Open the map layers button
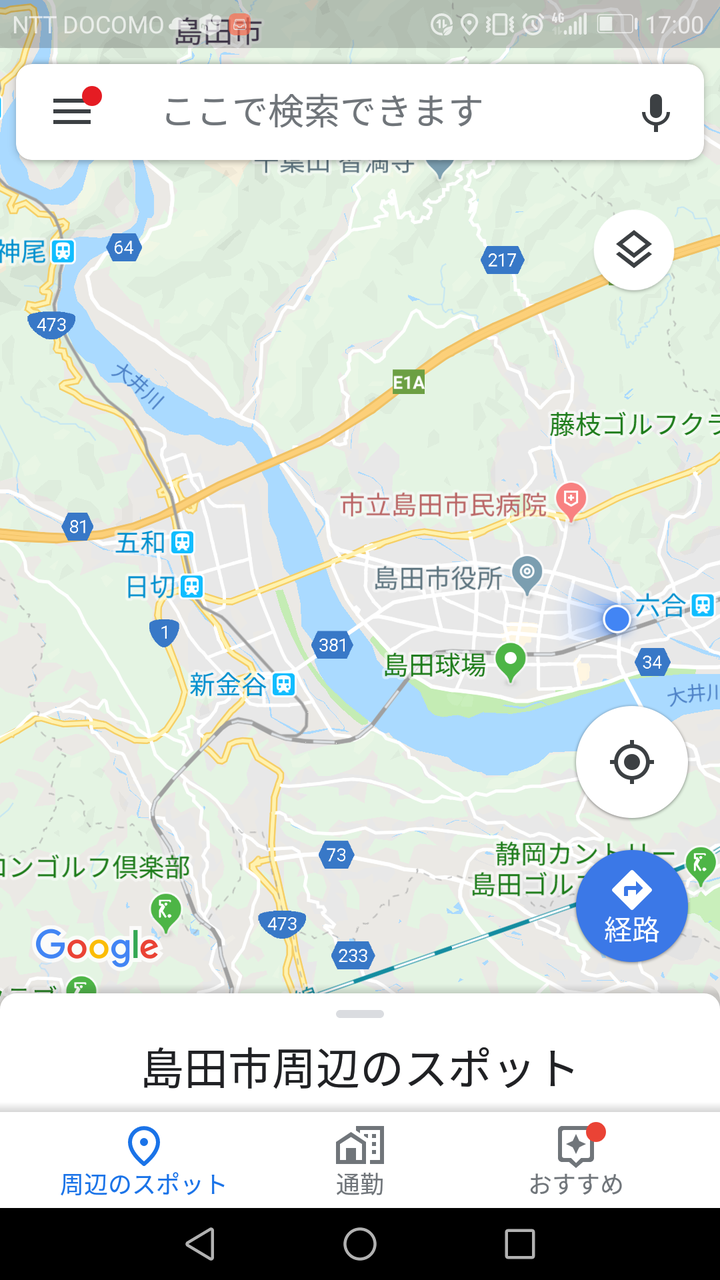This screenshot has width=720, height=1280. click(634, 250)
